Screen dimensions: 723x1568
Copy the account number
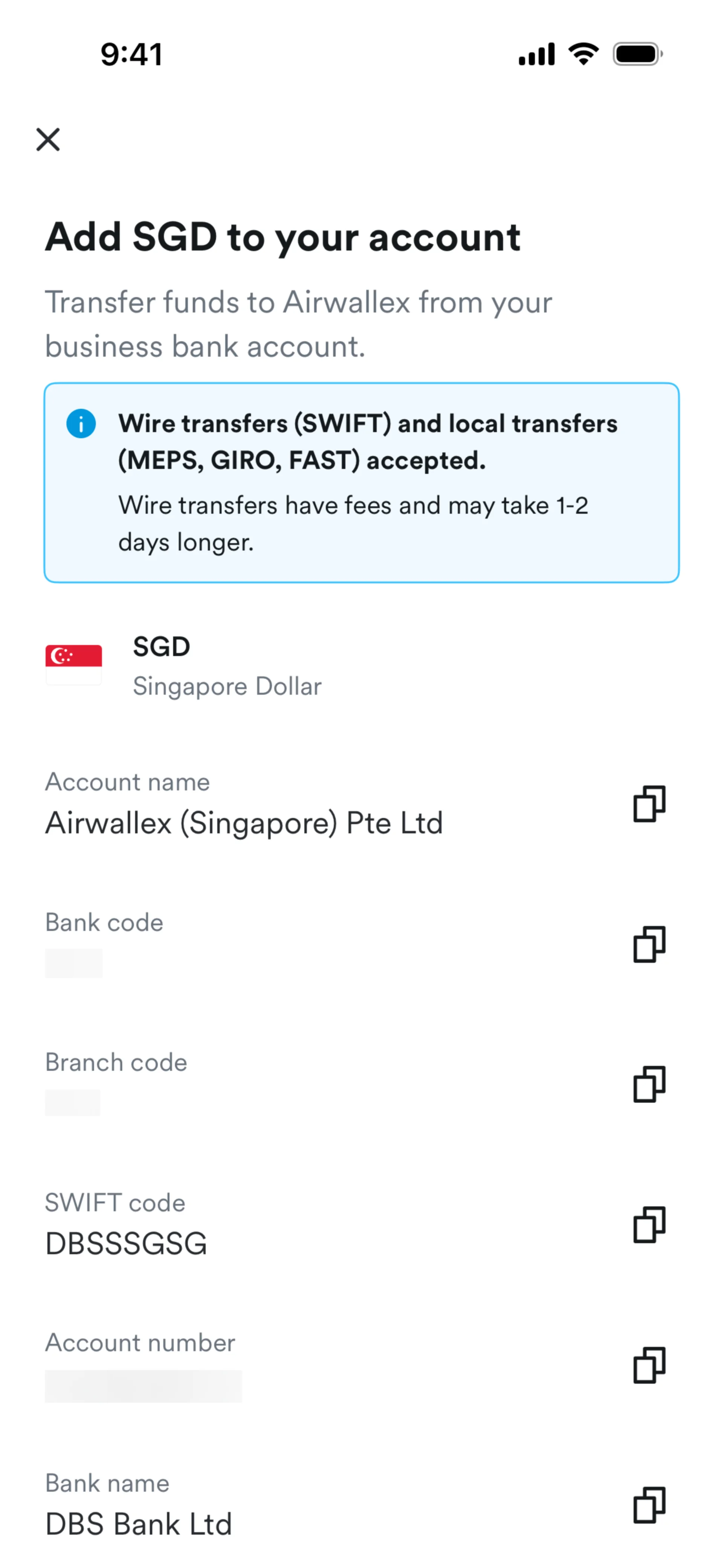(x=649, y=1365)
